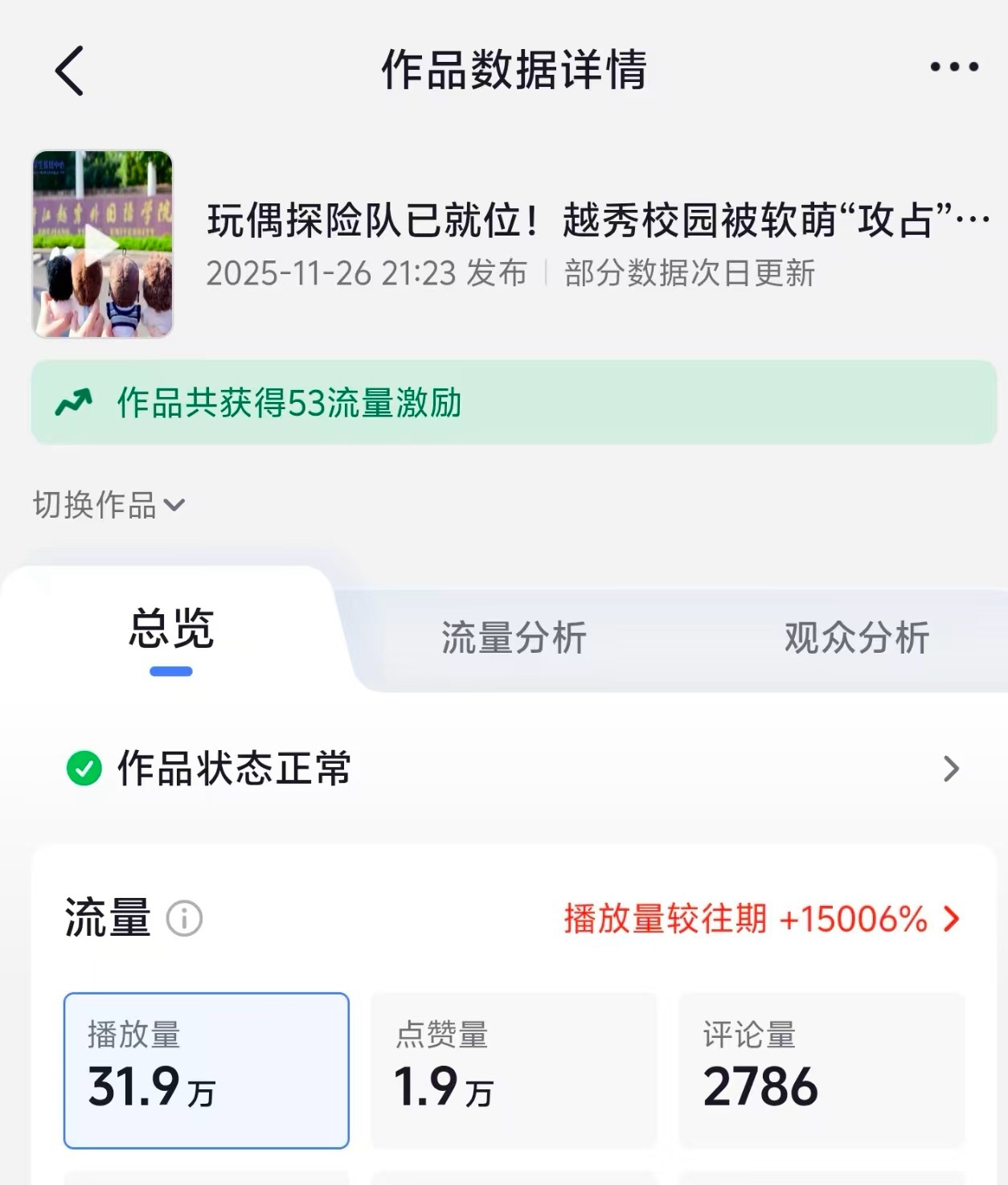Open the chevron next to 切换作品 label
The image size is (1008, 1185).
172,505
